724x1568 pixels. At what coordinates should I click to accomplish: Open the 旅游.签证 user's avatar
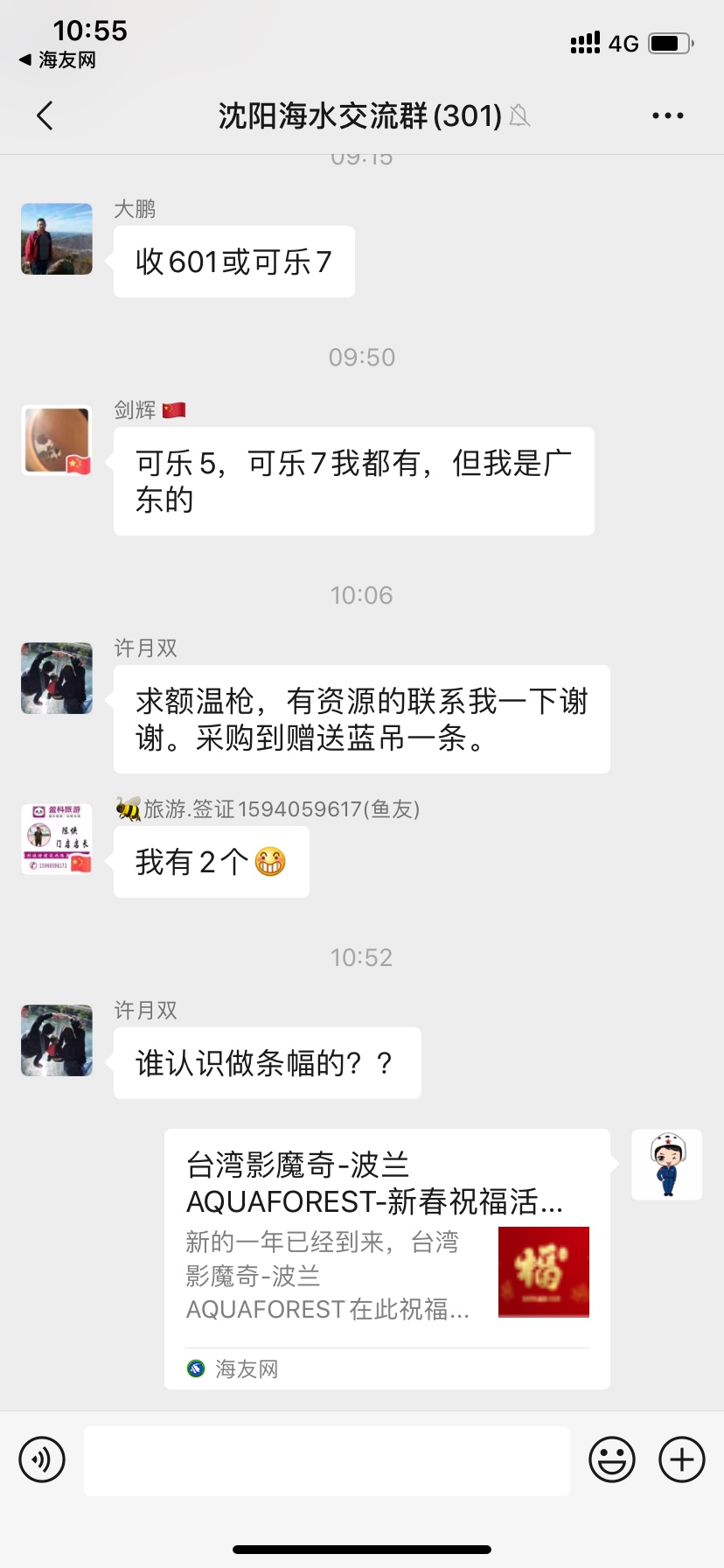click(57, 840)
